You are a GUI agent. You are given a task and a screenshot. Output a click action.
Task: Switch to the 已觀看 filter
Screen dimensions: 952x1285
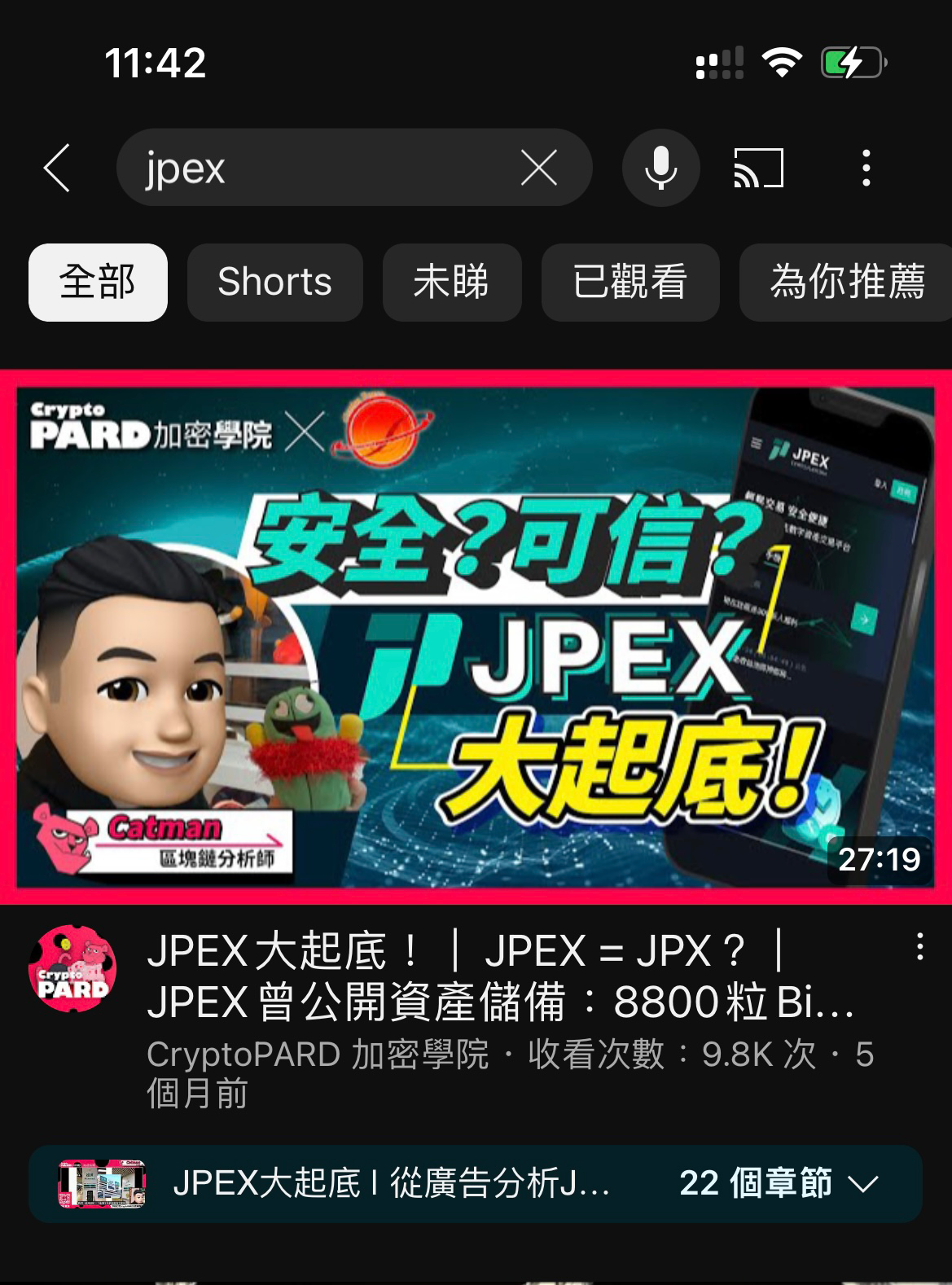[630, 283]
